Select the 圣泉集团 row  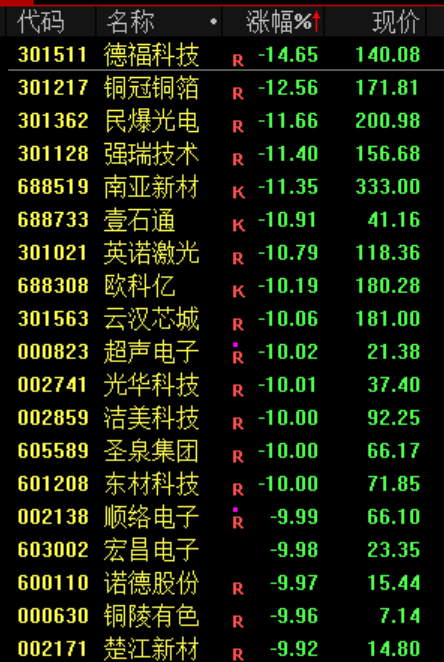[222, 450]
